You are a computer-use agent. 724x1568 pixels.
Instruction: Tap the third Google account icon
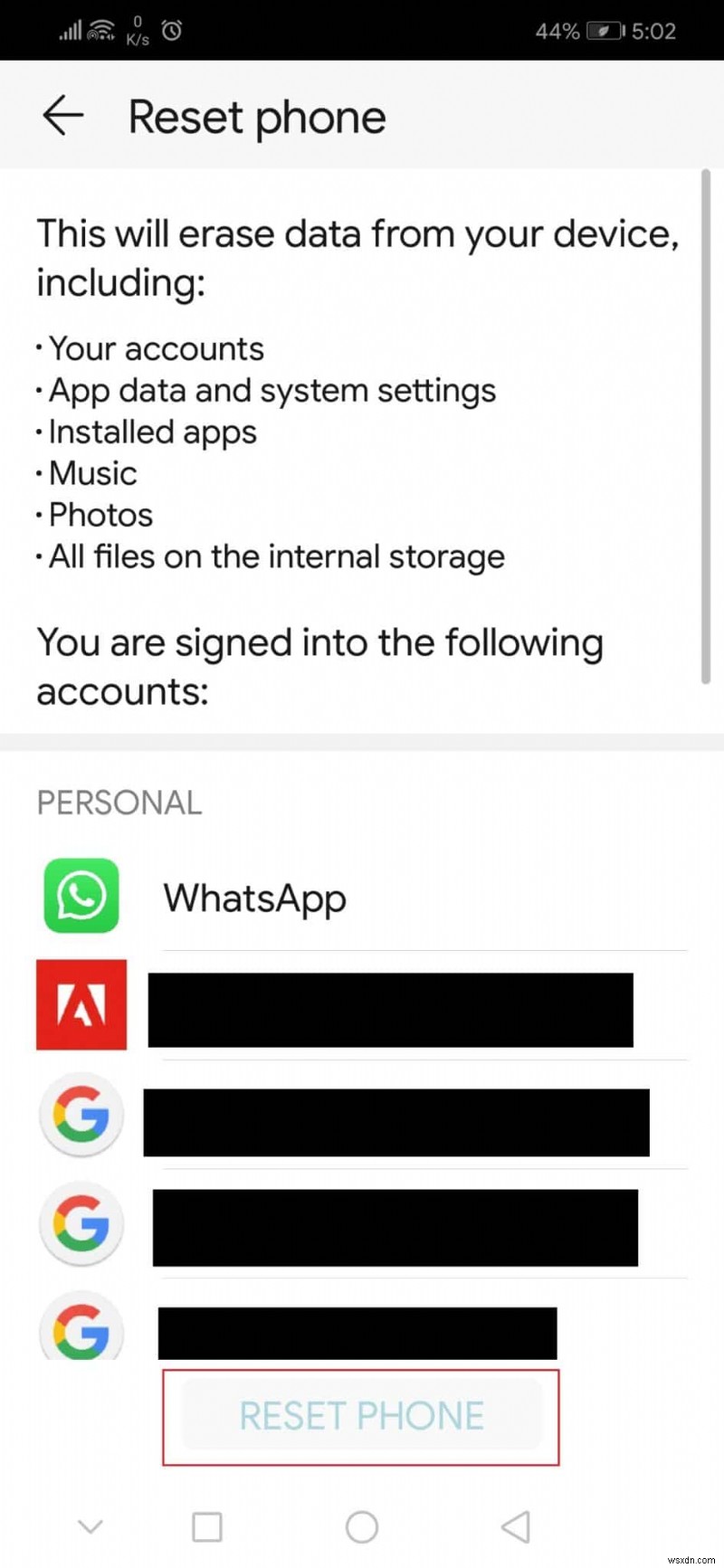coord(81,1326)
